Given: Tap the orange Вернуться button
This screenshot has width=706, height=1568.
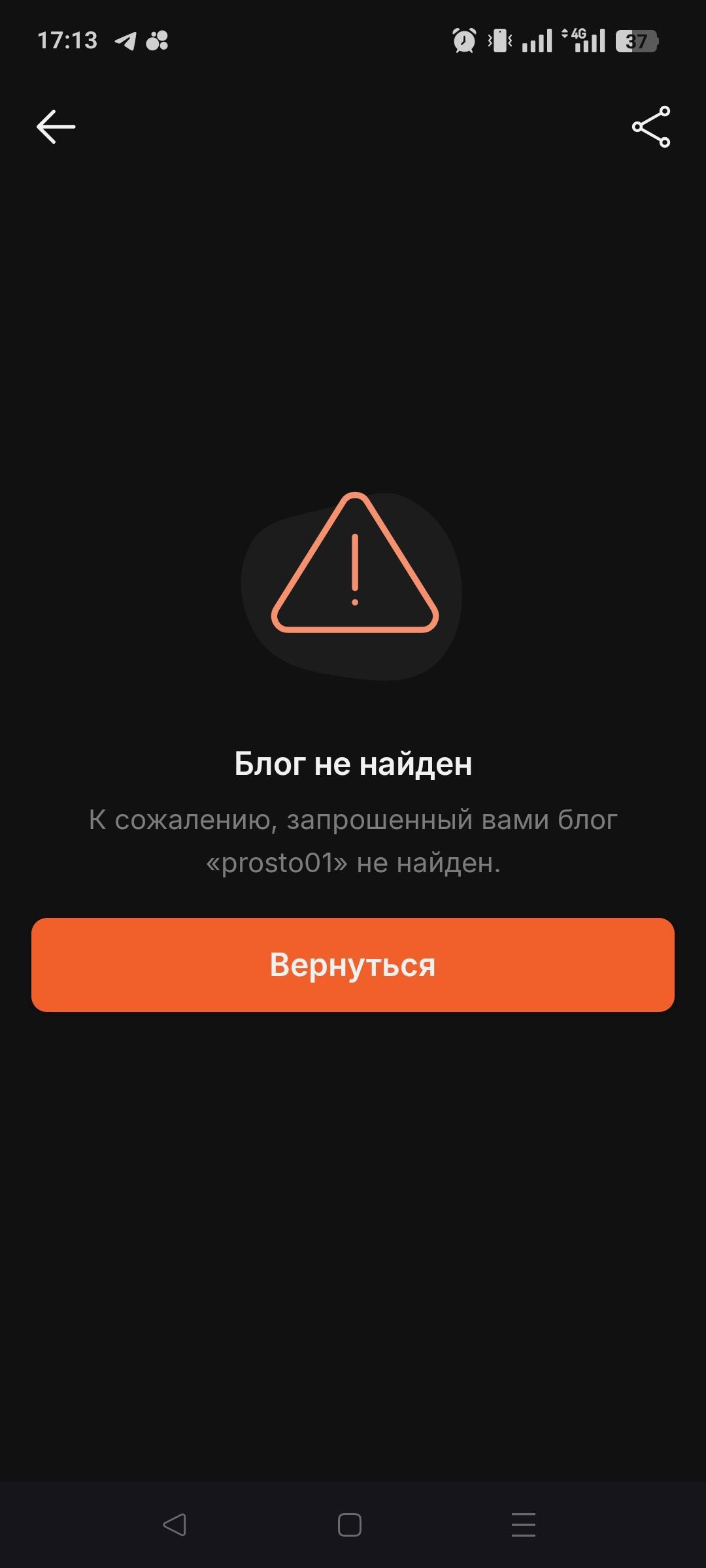Looking at the screenshot, I should point(353,965).
